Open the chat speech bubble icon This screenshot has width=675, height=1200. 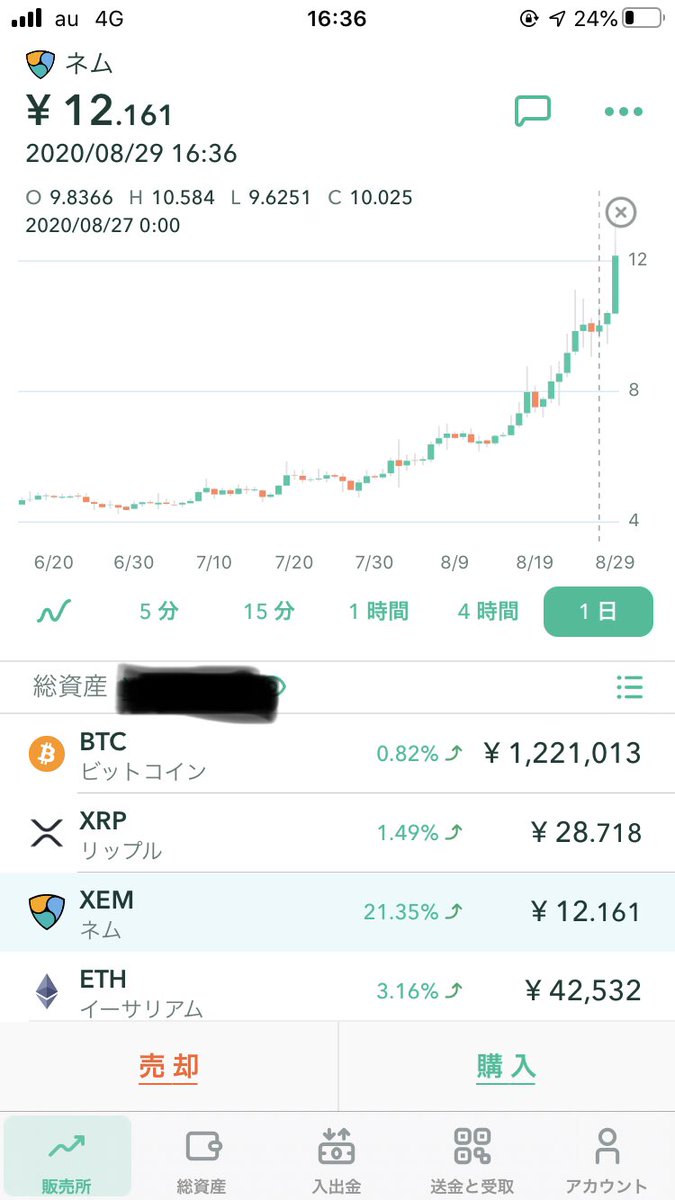tap(532, 110)
